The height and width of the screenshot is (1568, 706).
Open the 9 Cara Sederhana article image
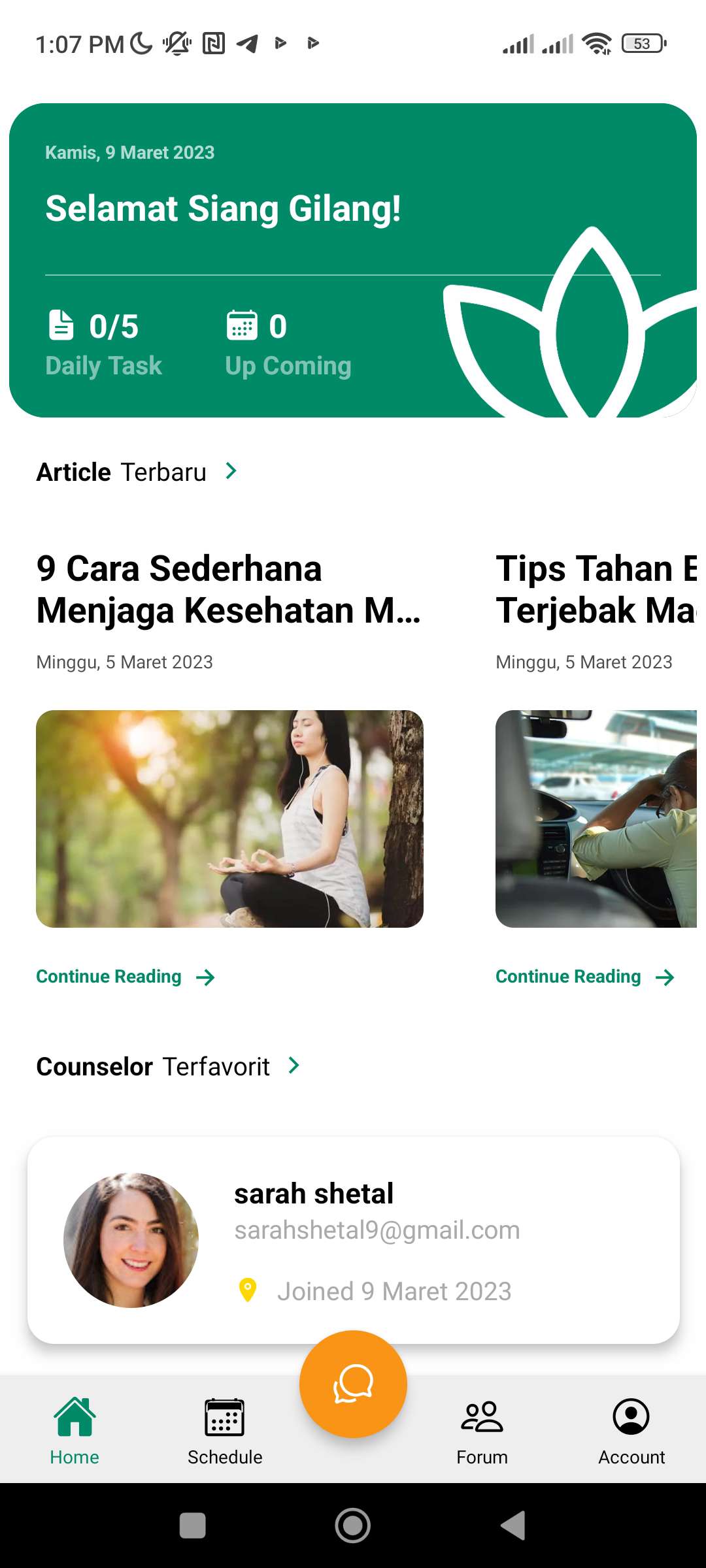[229, 819]
